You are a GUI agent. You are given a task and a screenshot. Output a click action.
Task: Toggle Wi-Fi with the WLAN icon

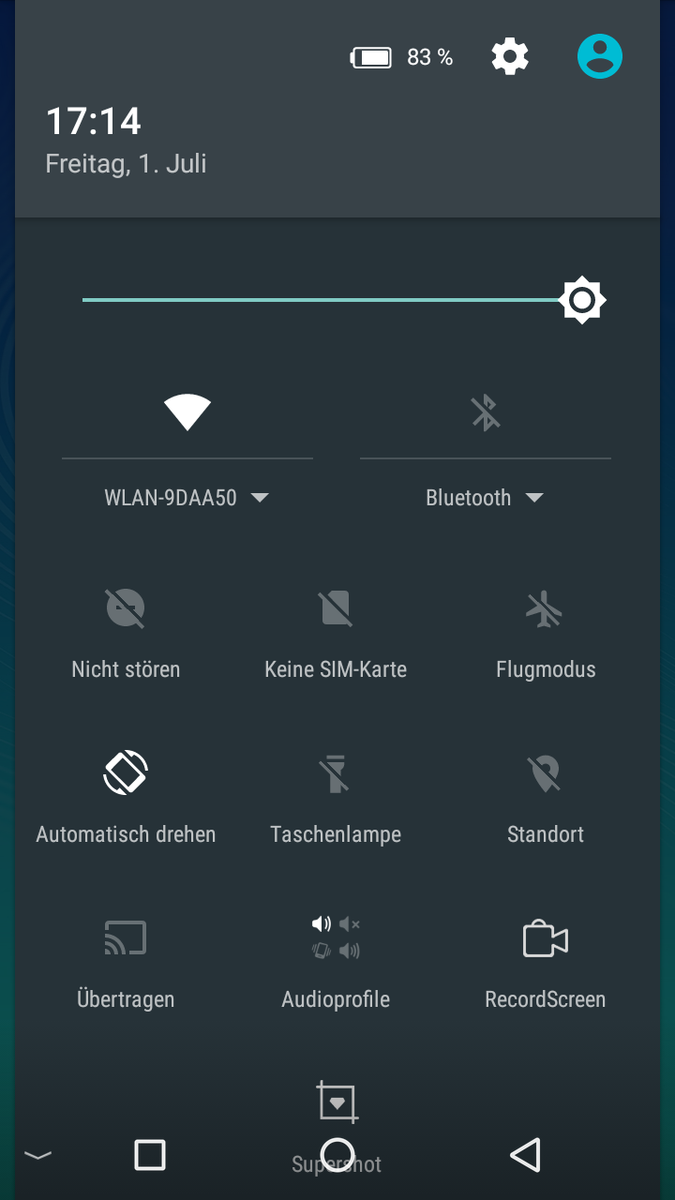pyautogui.click(x=187, y=412)
